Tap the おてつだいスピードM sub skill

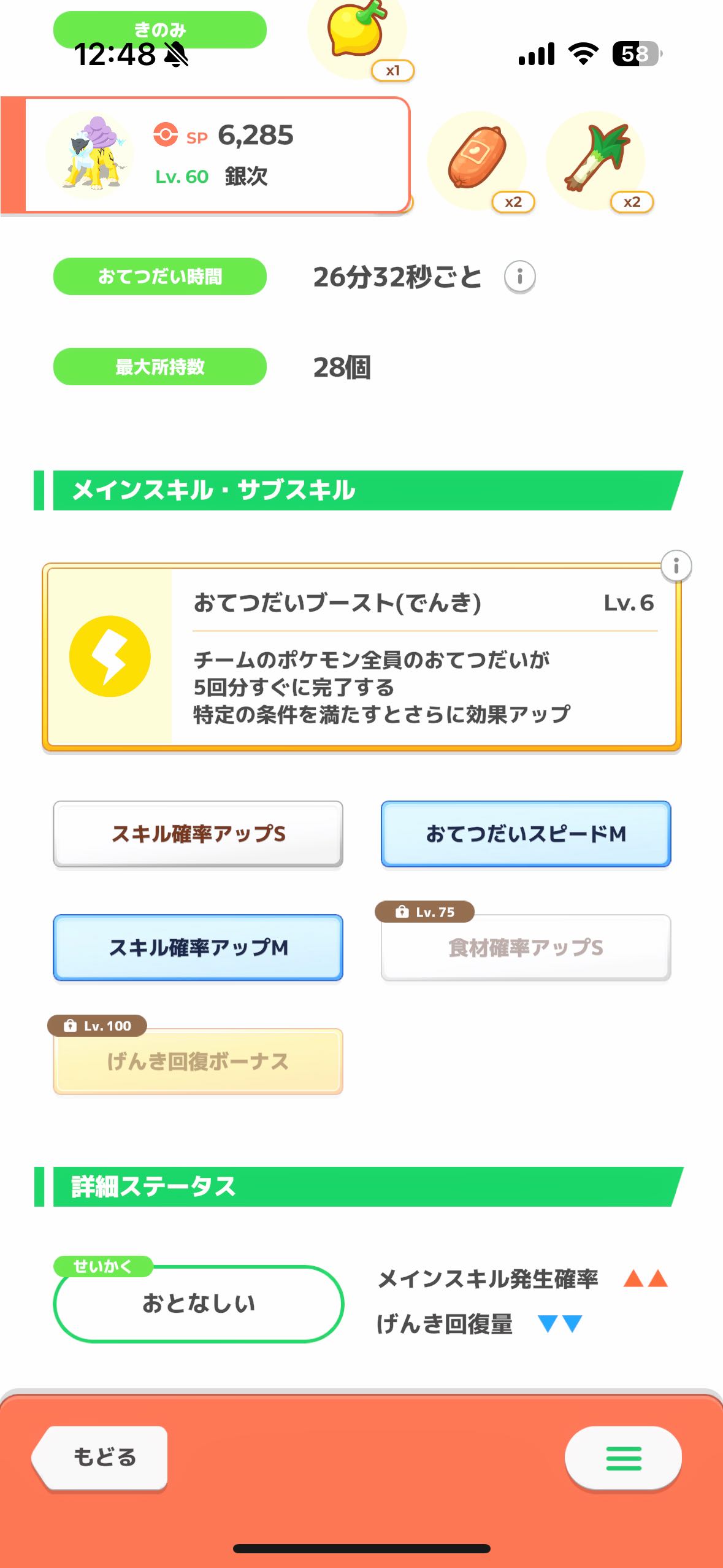coord(526,834)
